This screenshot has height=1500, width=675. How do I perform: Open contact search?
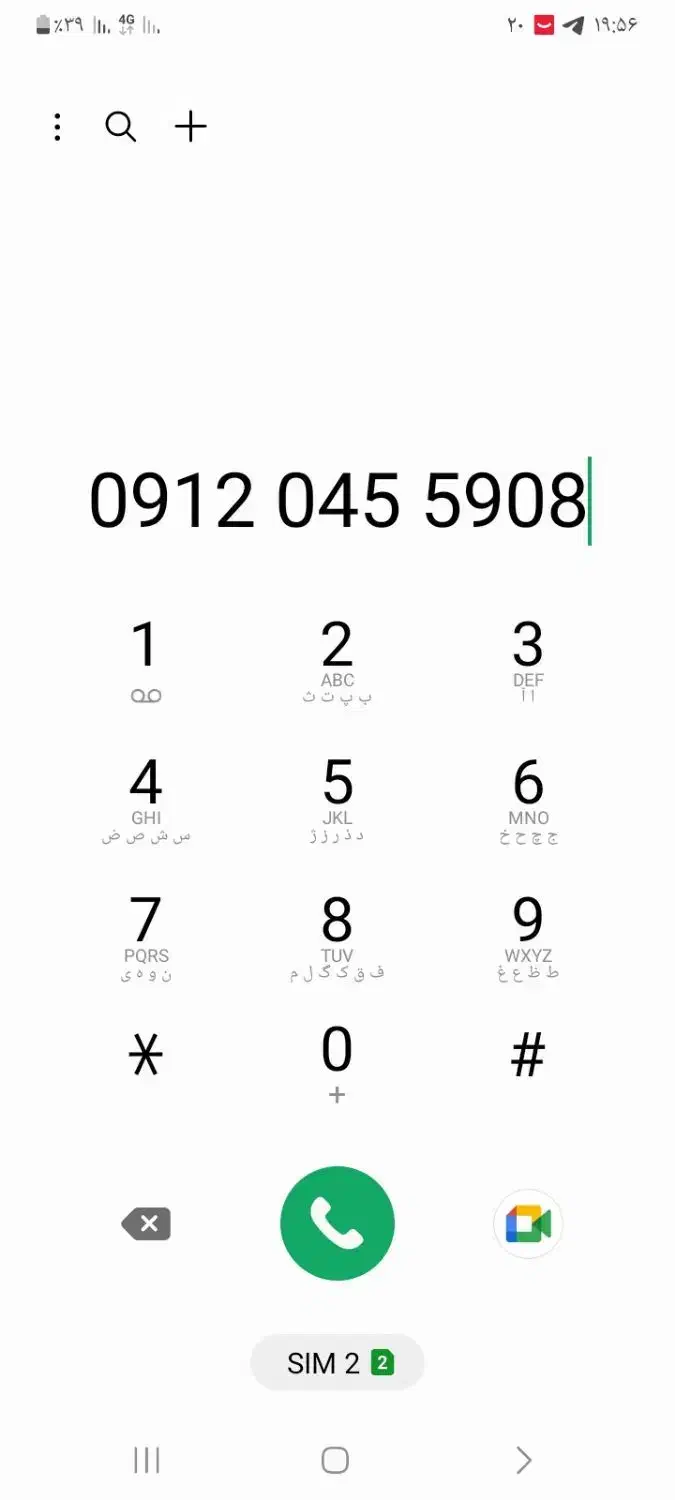click(x=120, y=127)
